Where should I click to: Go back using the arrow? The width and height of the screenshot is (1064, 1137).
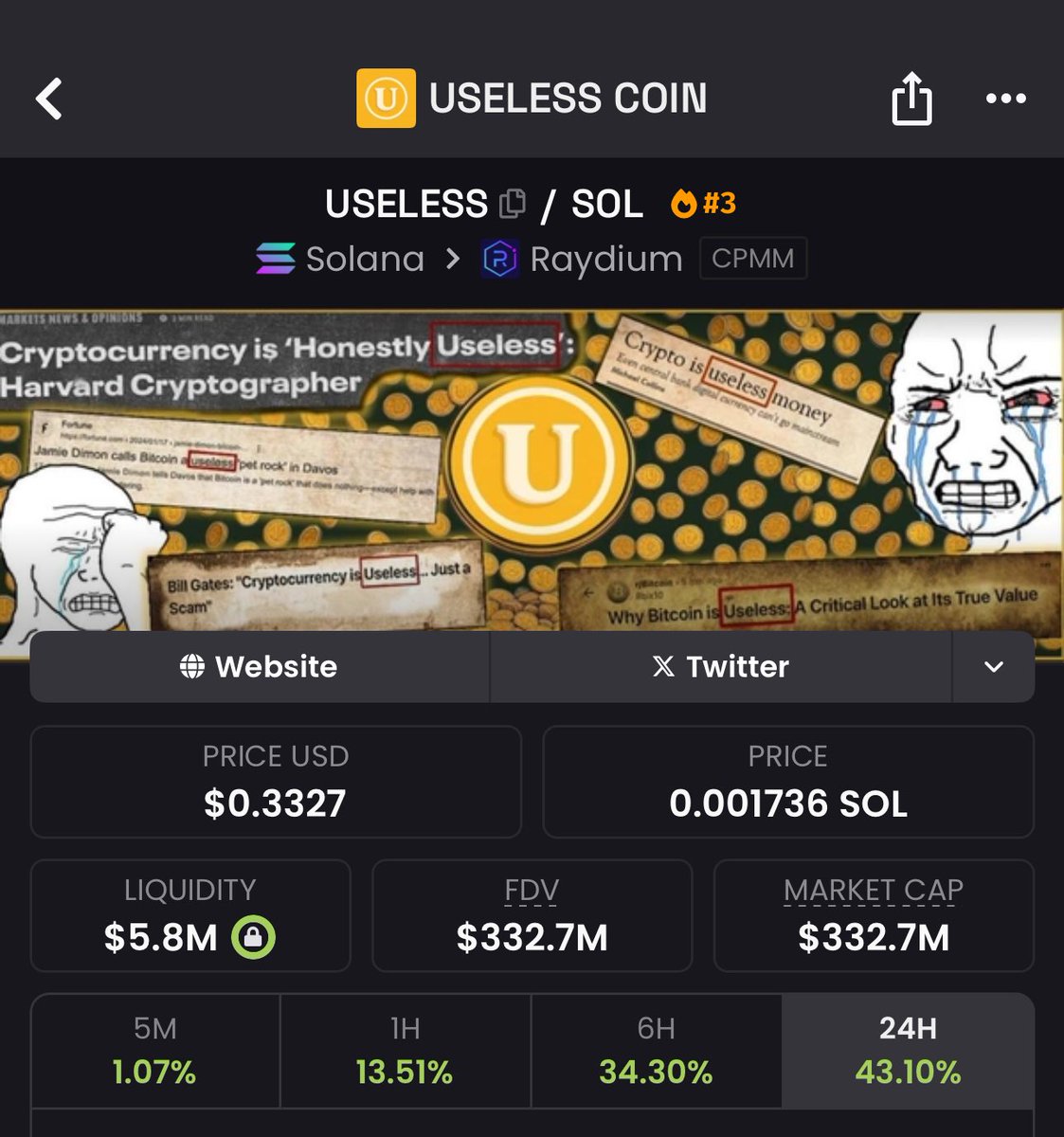49,99
